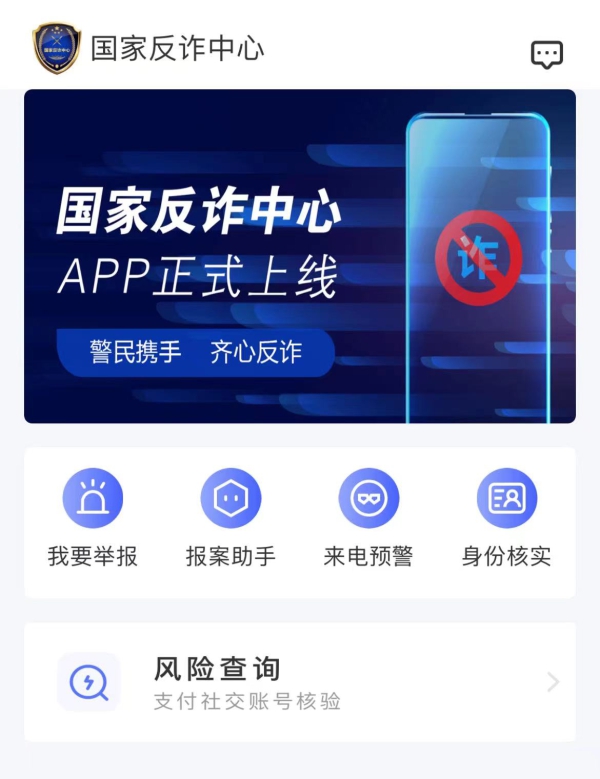The image size is (600, 779).
Task: Select 来电预警
Action: 368,518
